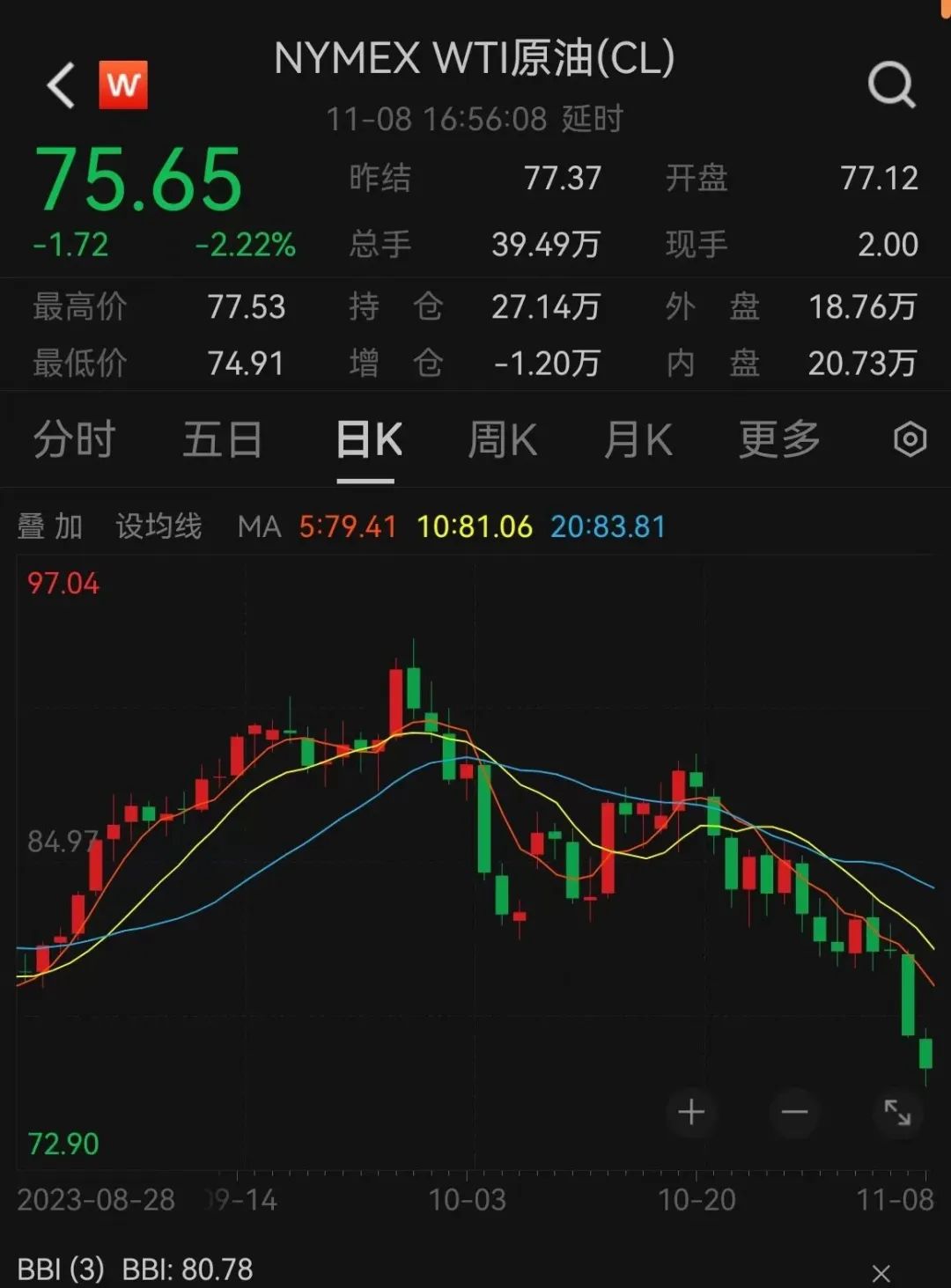Toggle the MA10 yellow average line
The image size is (951, 1288).
(x=475, y=526)
